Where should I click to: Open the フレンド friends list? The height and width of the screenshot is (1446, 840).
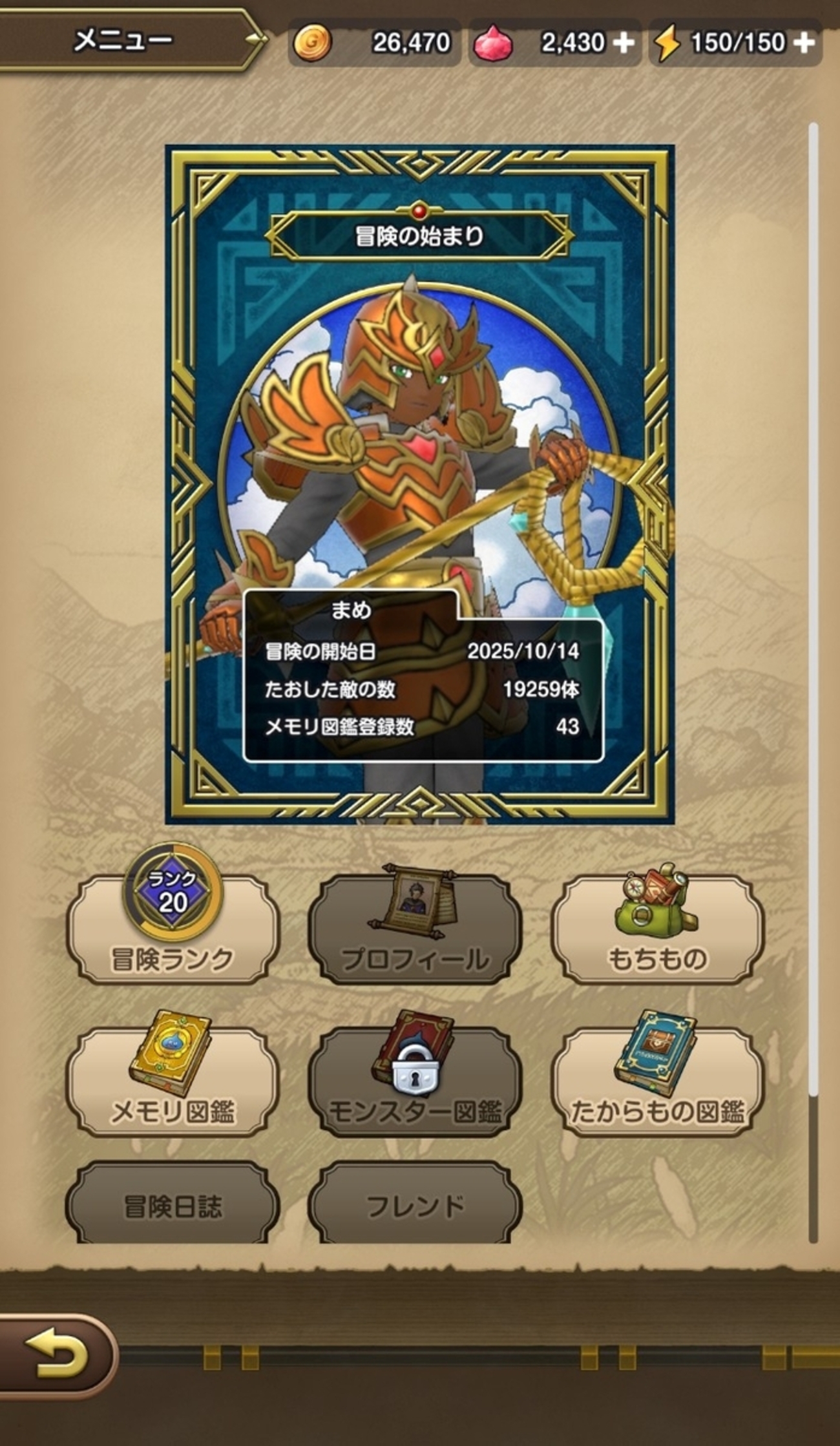414,1206
